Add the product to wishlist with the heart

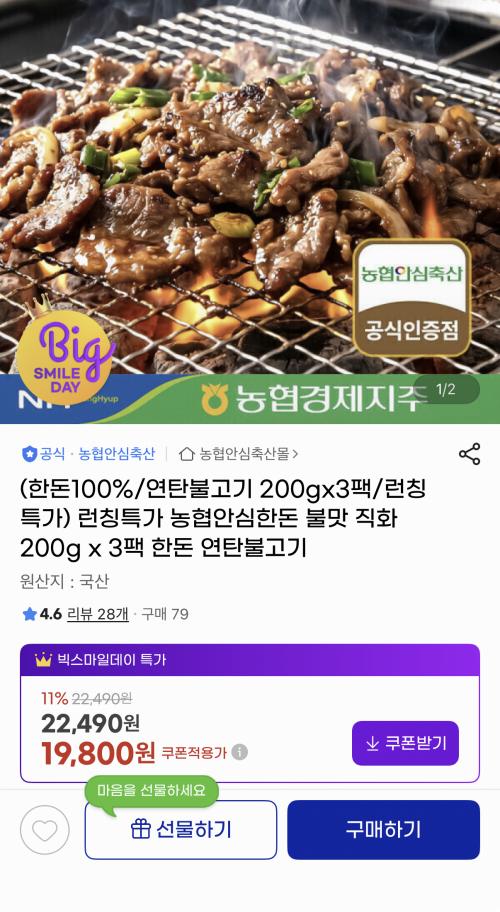(x=45, y=830)
